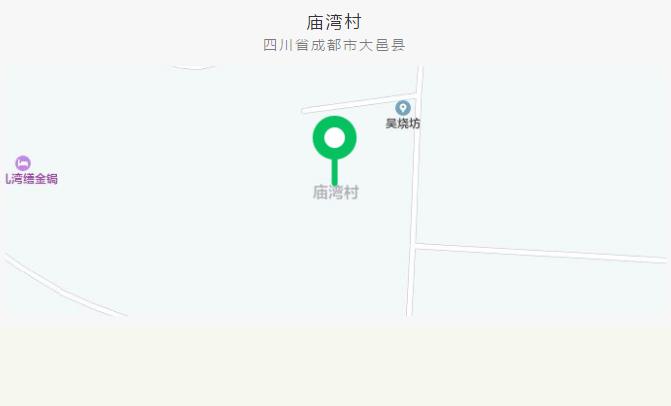Tap the green pin at 庙湾村
Image resolution: width=671 pixels, height=406 pixels.
(x=334, y=139)
